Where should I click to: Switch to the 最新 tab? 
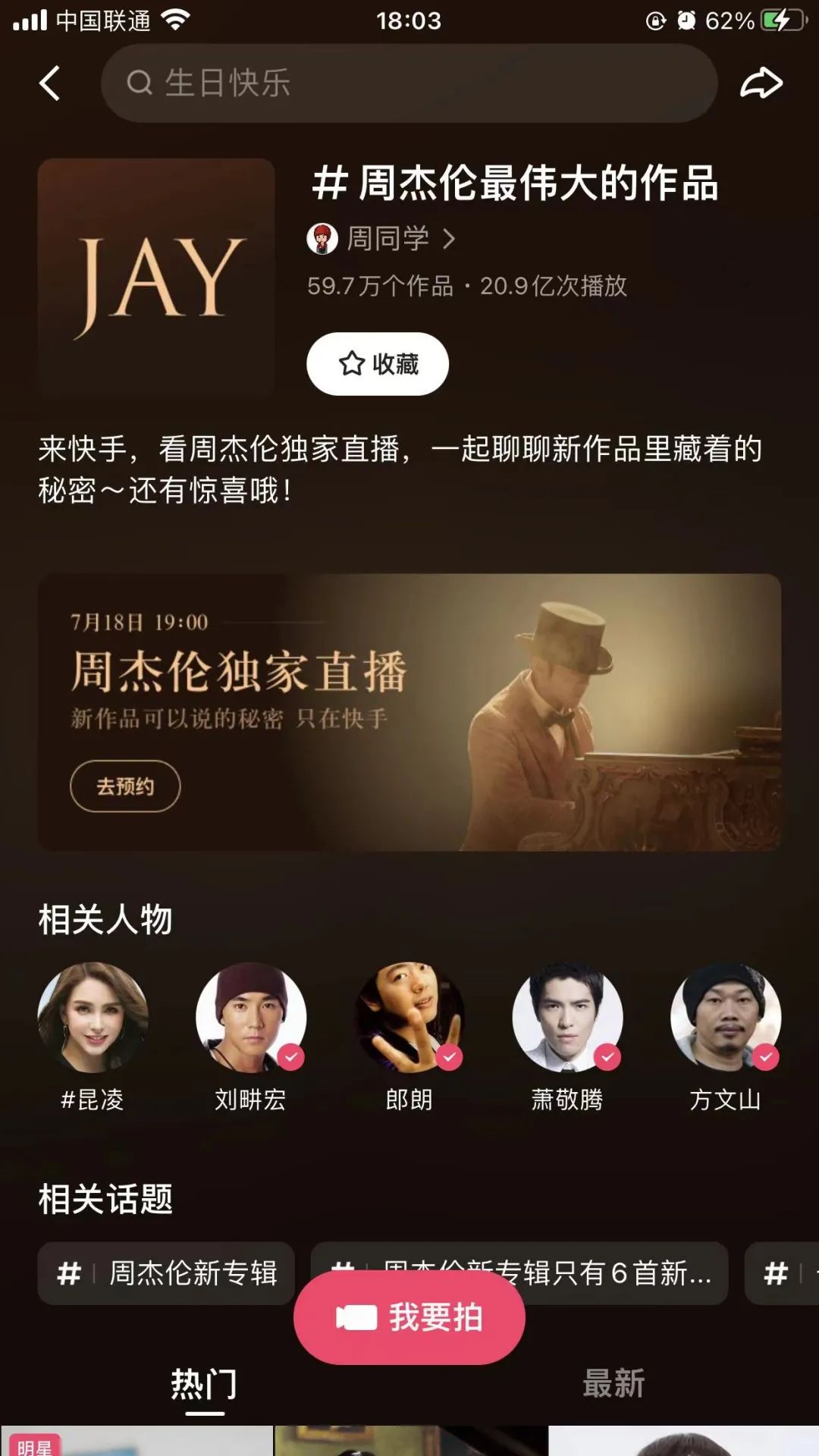[x=613, y=1384]
